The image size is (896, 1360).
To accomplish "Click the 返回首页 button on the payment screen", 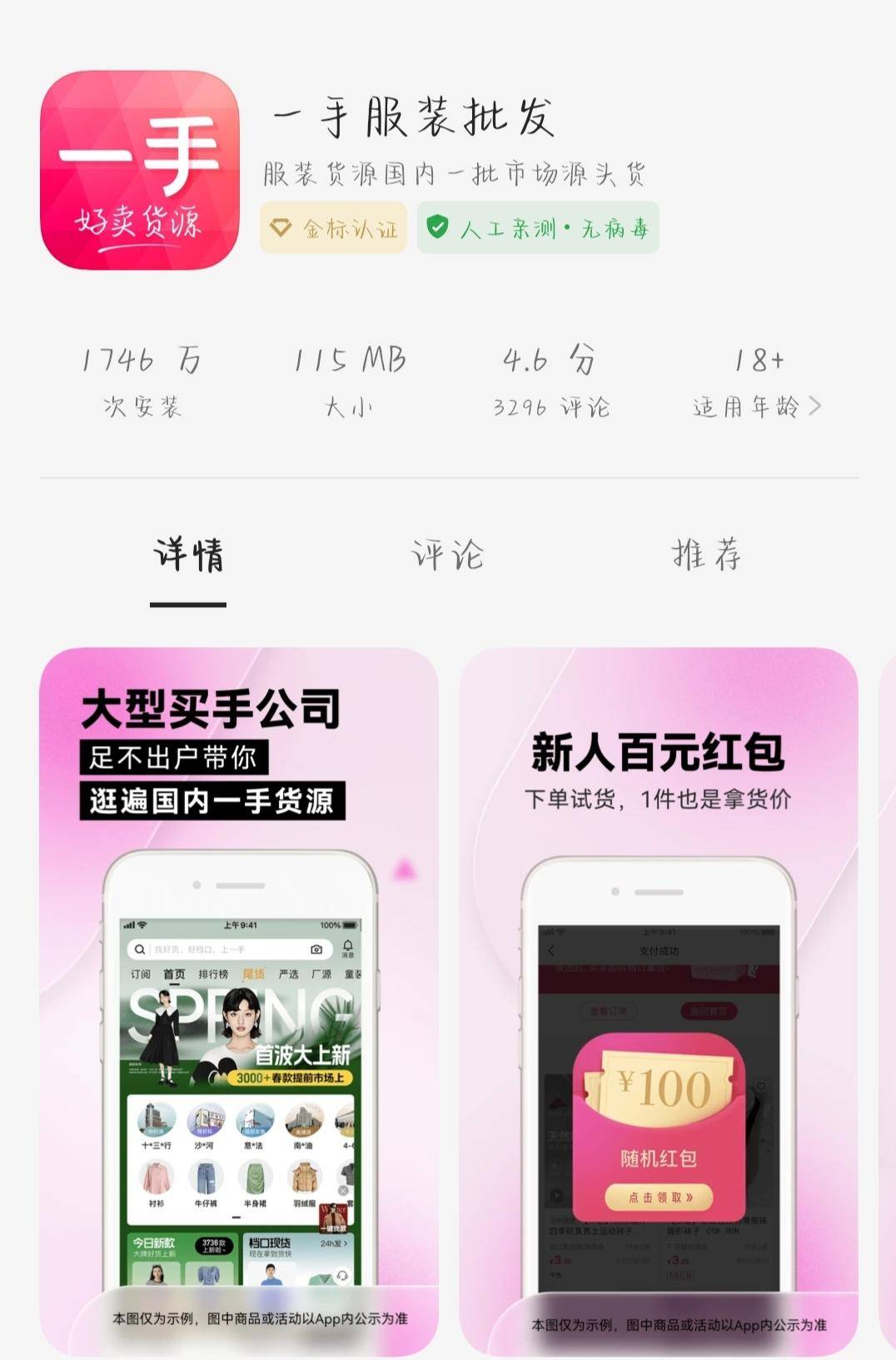I will coord(709,1010).
